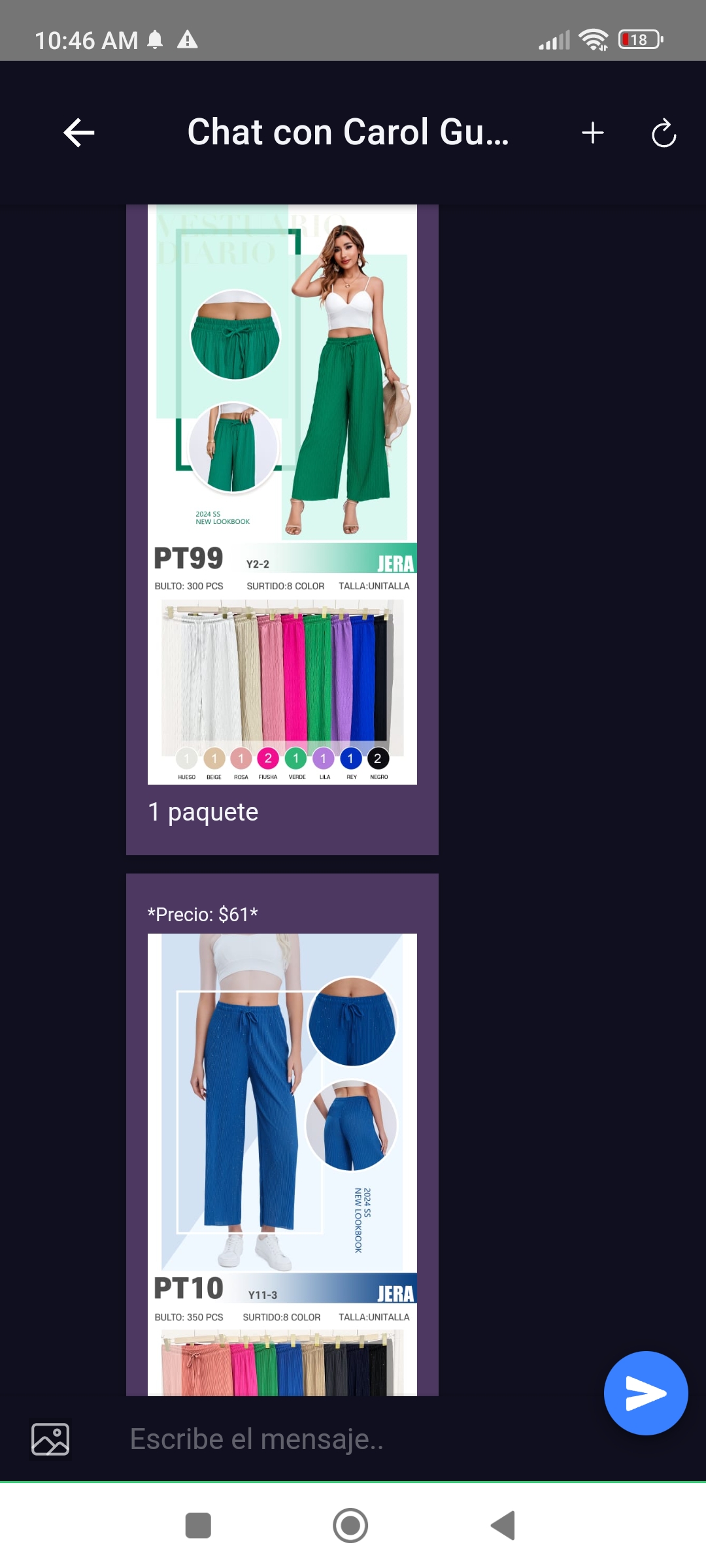Go back using the top-left arrow
The height and width of the screenshot is (1568, 706).
point(79,133)
